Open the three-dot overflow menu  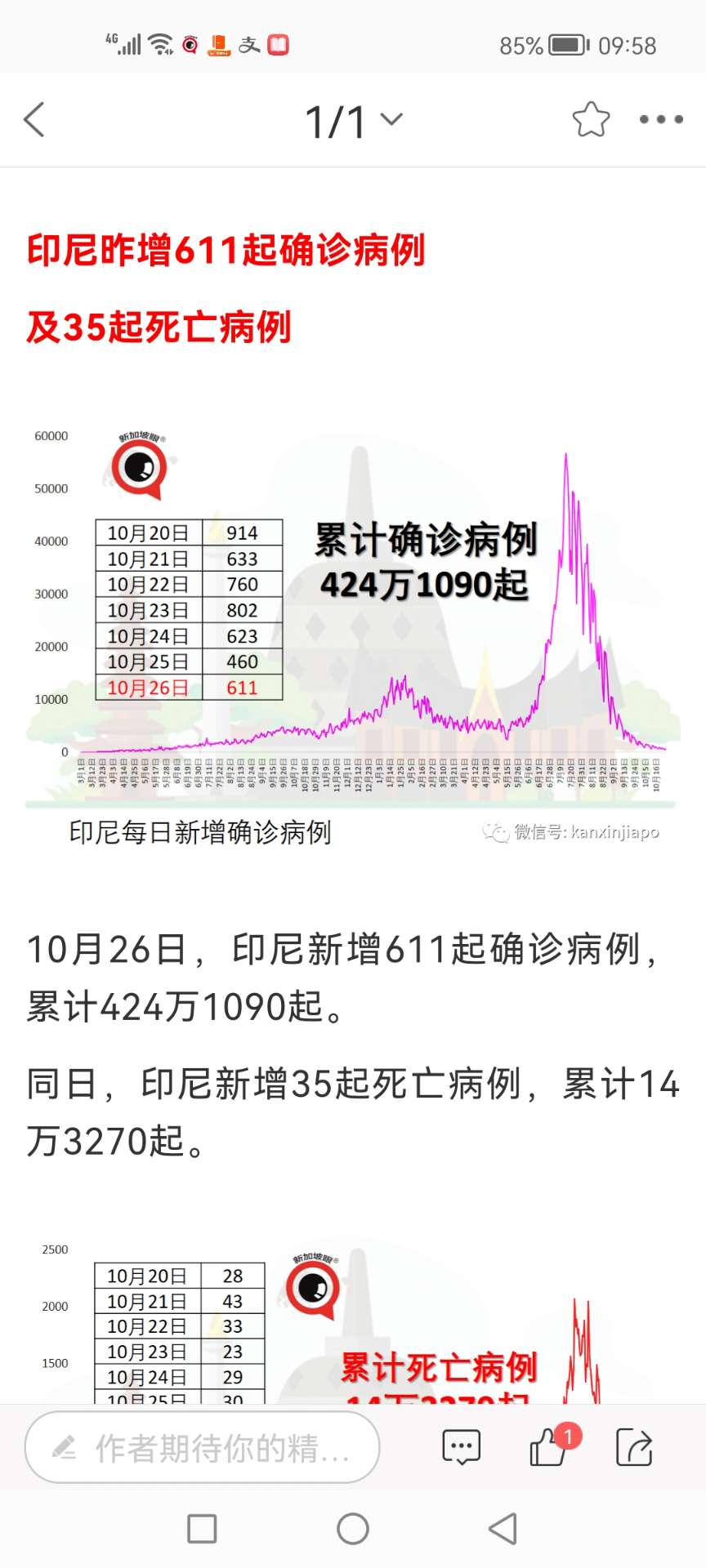coord(661,120)
